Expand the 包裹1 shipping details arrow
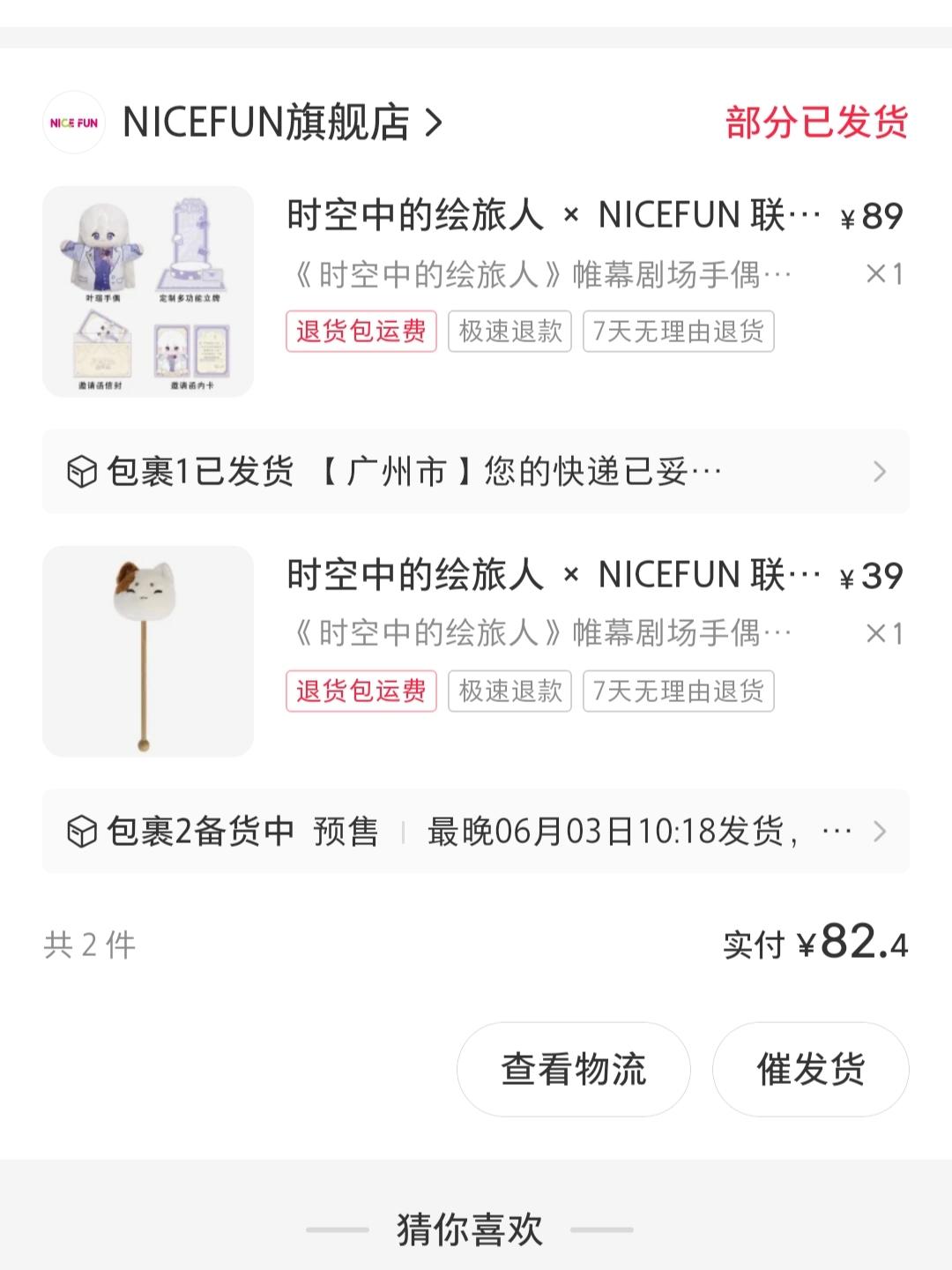The width and height of the screenshot is (952, 1270). (x=879, y=472)
